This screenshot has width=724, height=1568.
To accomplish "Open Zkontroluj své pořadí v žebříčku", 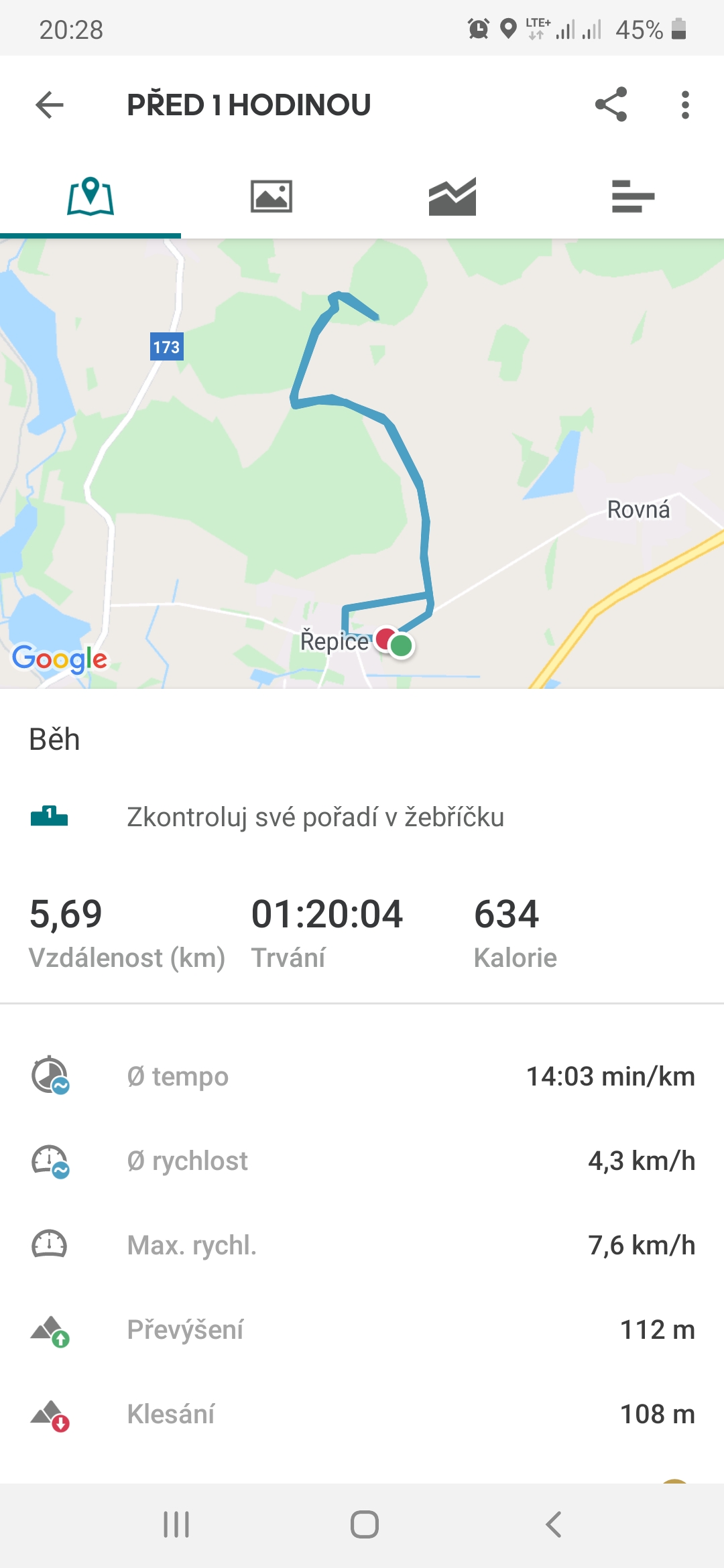I will (315, 818).
